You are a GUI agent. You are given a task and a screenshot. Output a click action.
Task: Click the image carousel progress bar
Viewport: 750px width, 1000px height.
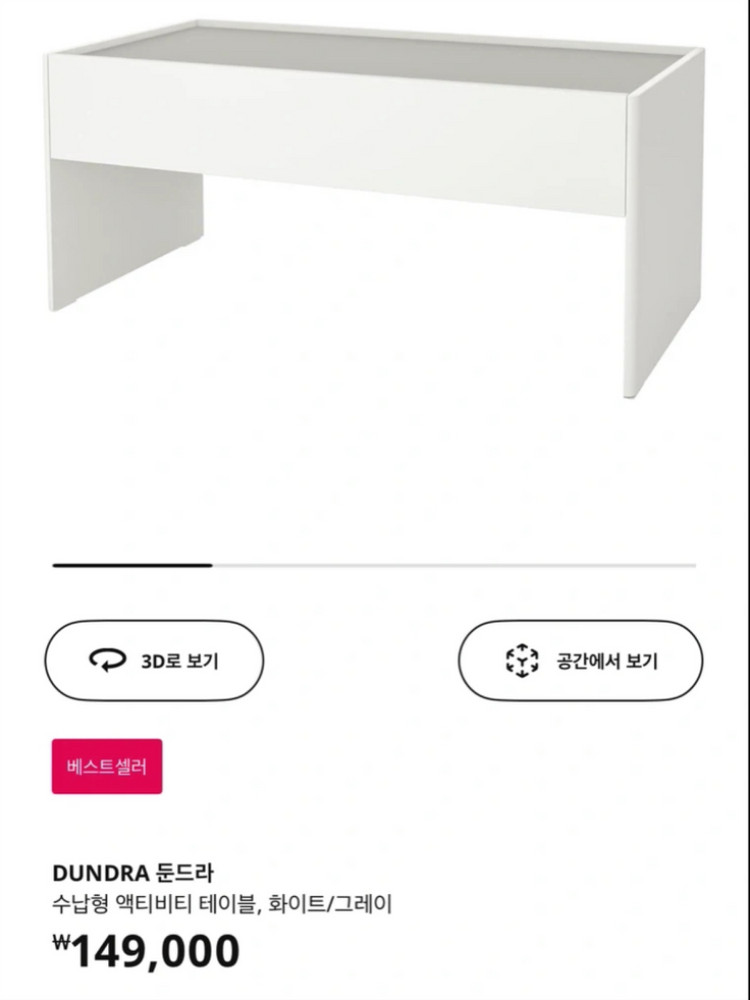(x=375, y=566)
